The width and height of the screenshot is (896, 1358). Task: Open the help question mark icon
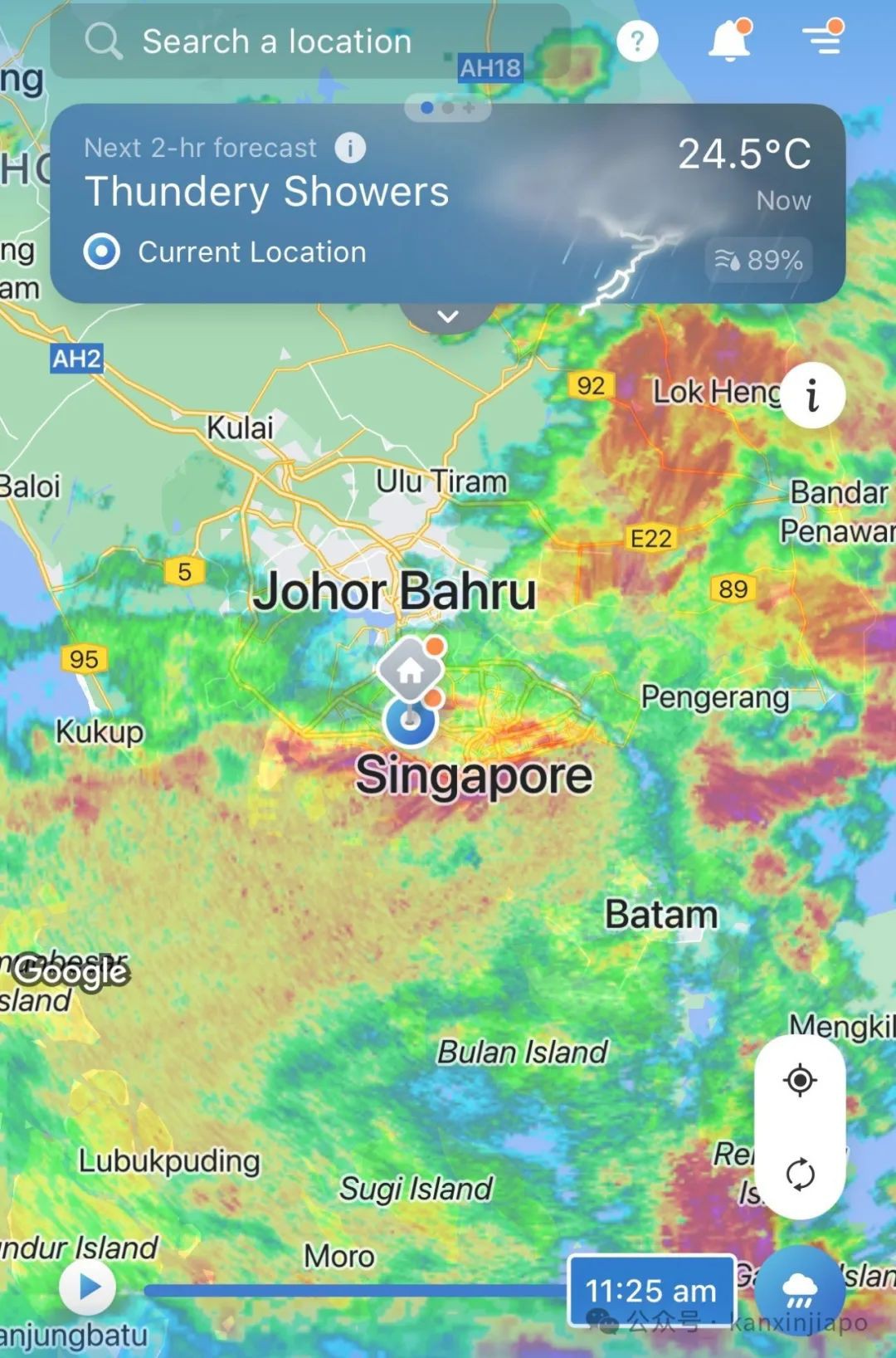coord(637,41)
